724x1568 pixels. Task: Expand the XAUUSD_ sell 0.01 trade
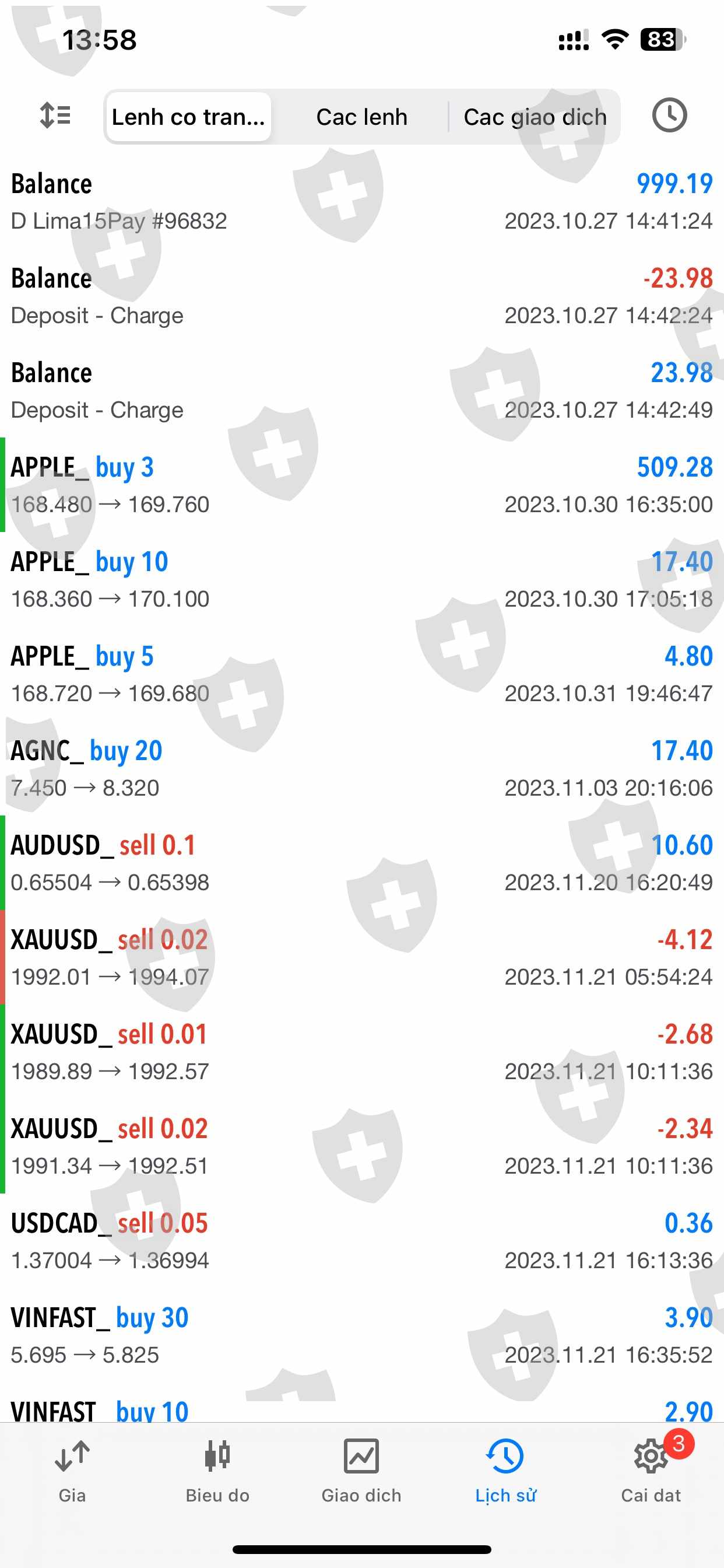[x=362, y=1052]
